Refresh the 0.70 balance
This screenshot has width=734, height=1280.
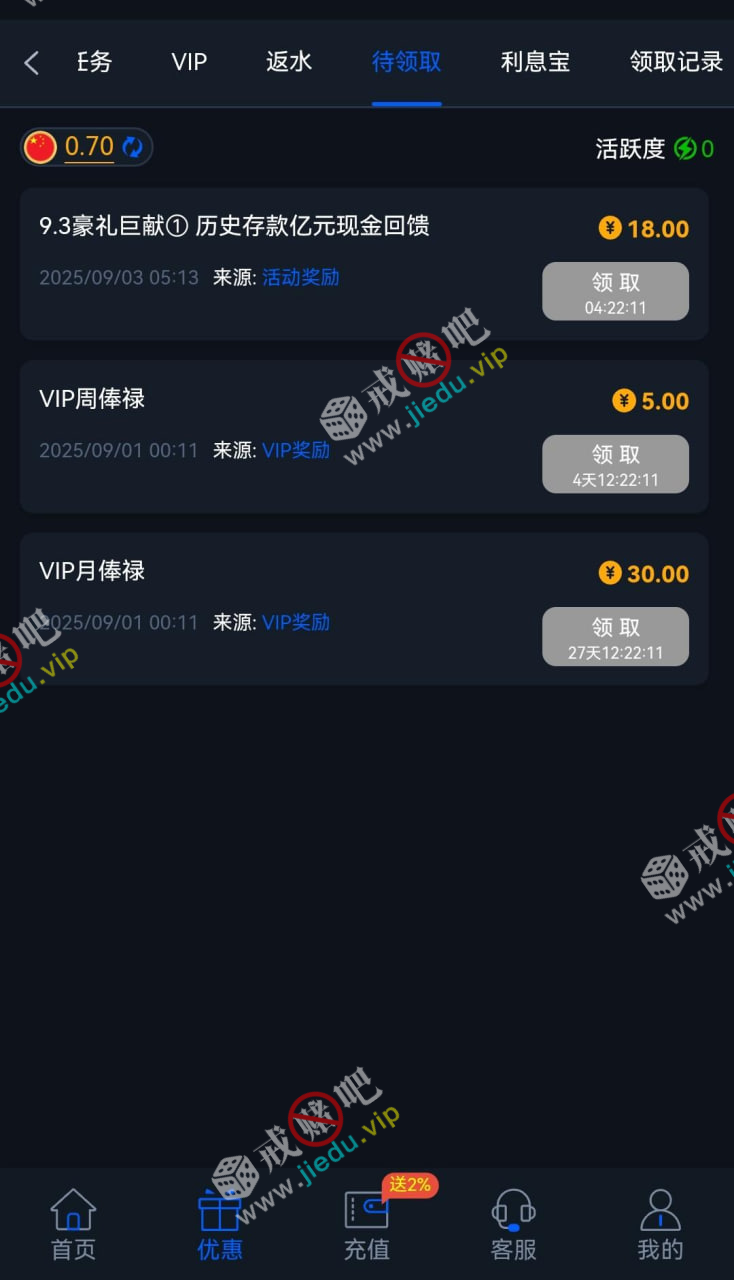[x=132, y=147]
